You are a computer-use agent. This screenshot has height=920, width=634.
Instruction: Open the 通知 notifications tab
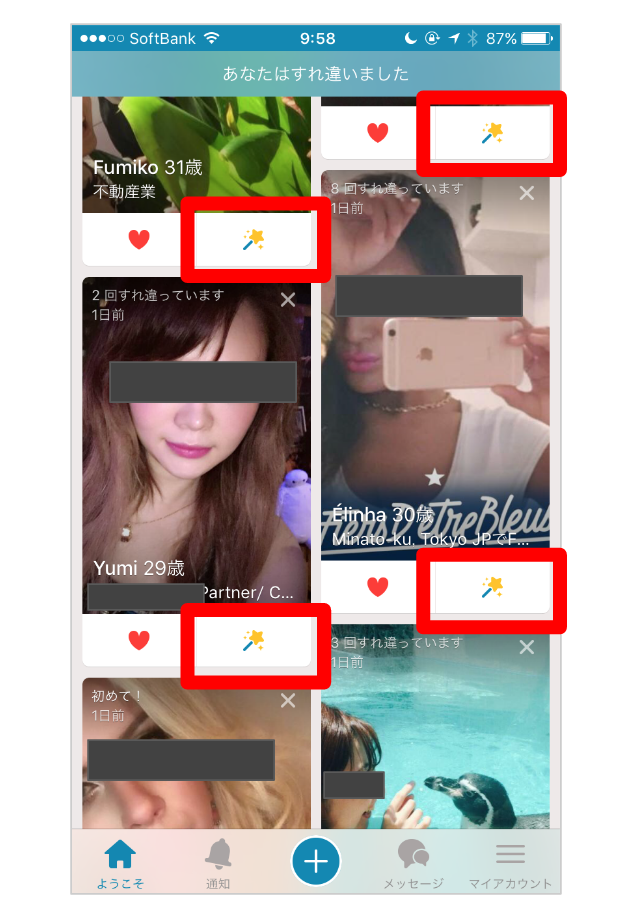pyautogui.click(x=218, y=862)
